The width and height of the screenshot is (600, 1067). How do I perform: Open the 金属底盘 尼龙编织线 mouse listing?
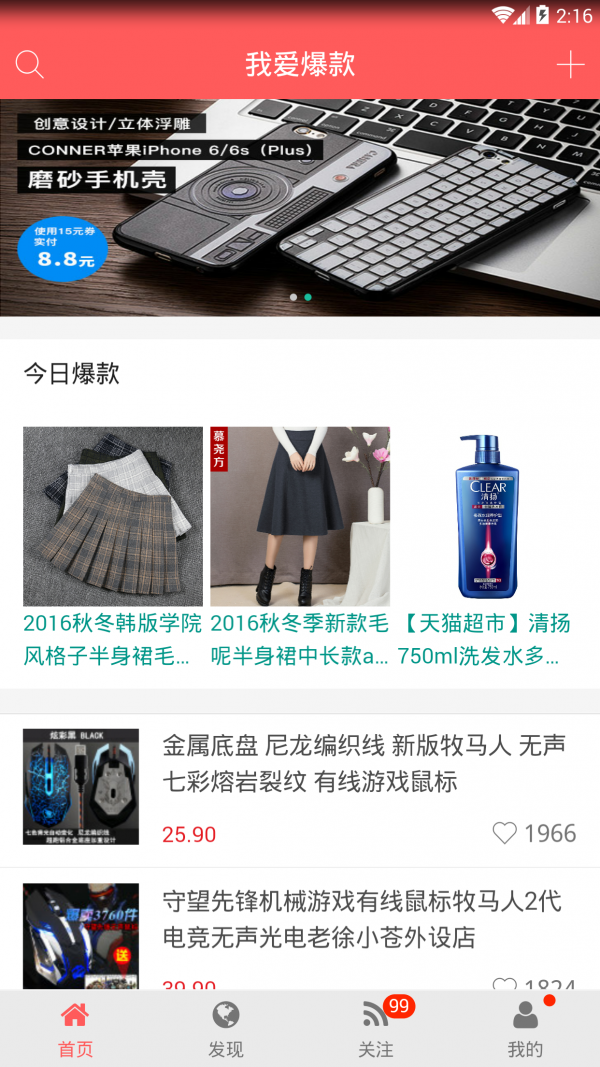[362, 763]
